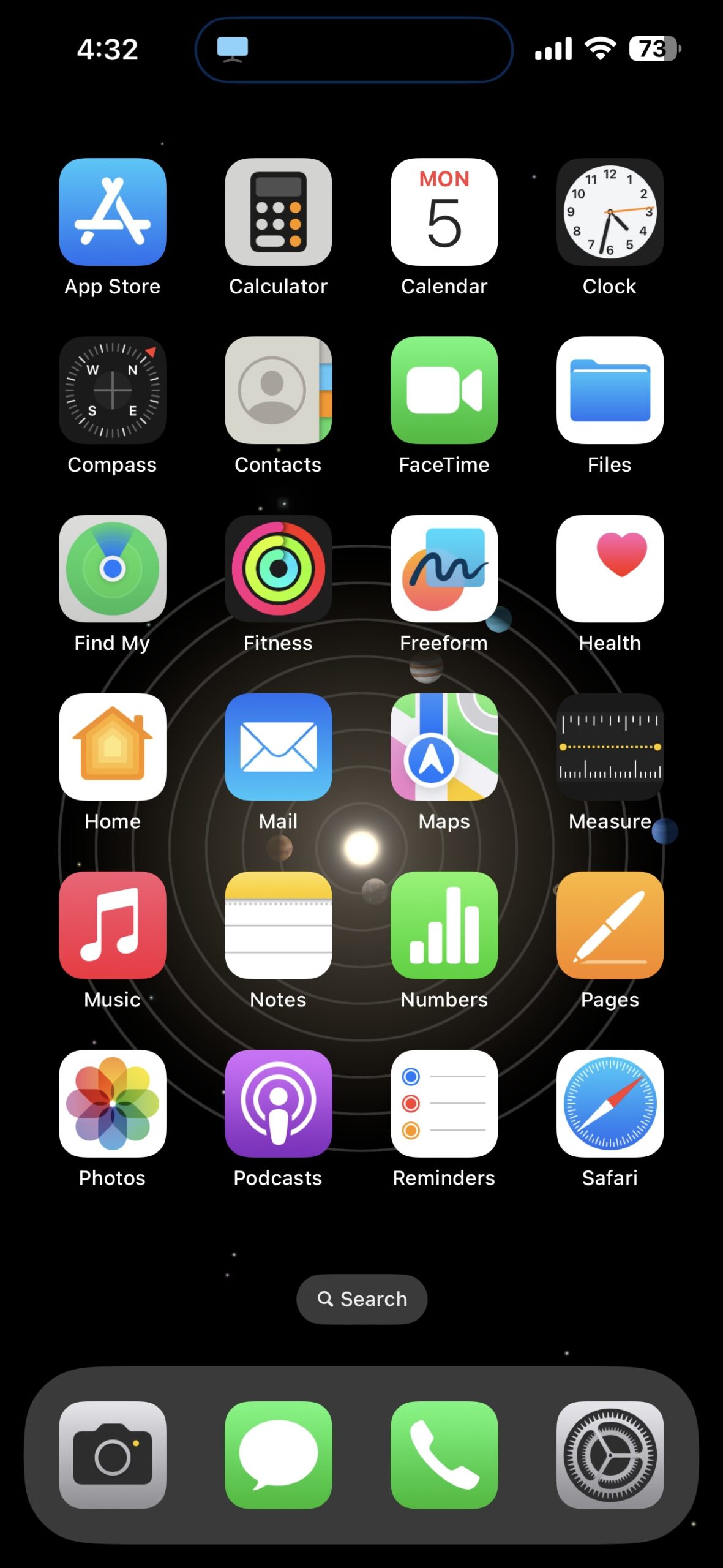
Task: Open Settings from the dock
Action: point(610,1455)
